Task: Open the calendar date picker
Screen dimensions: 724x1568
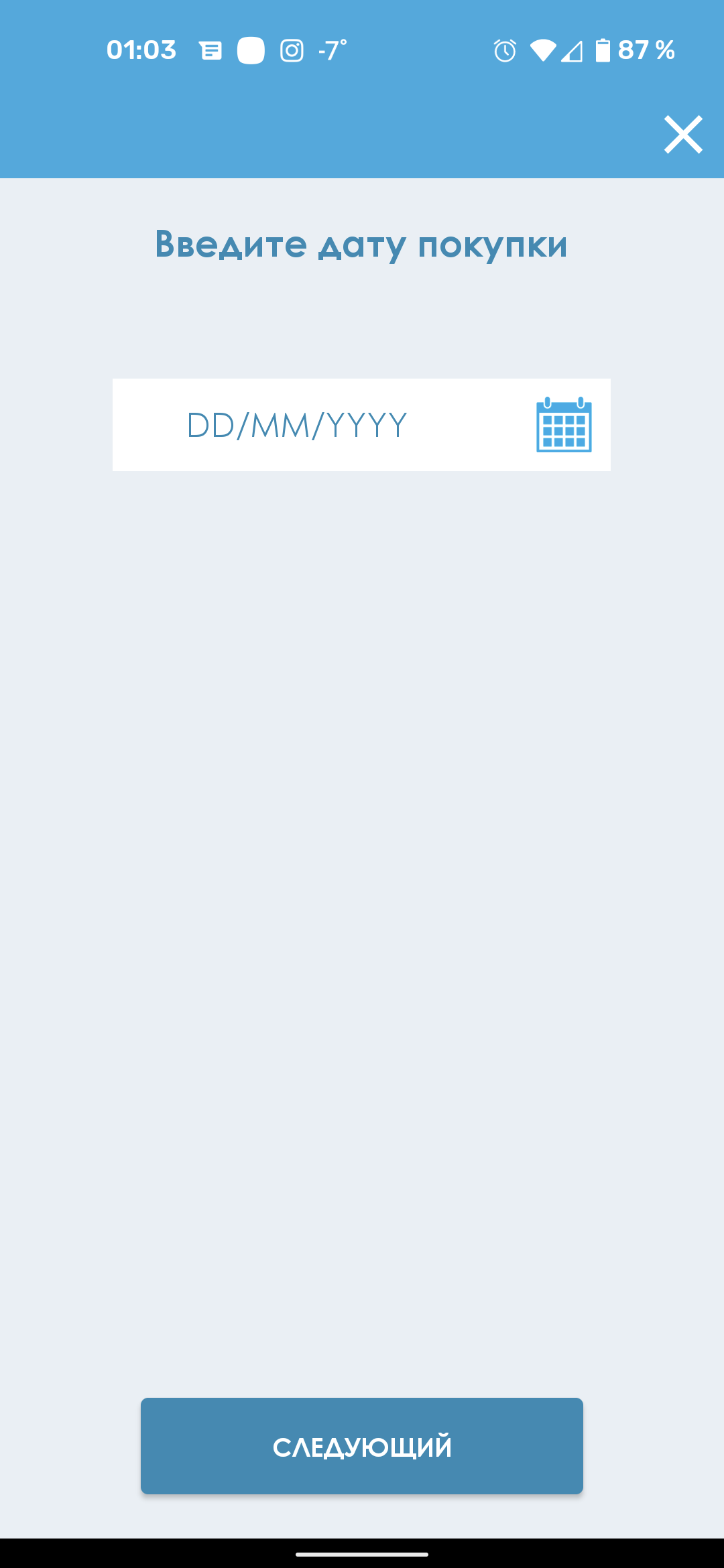Action: pos(564,425)
